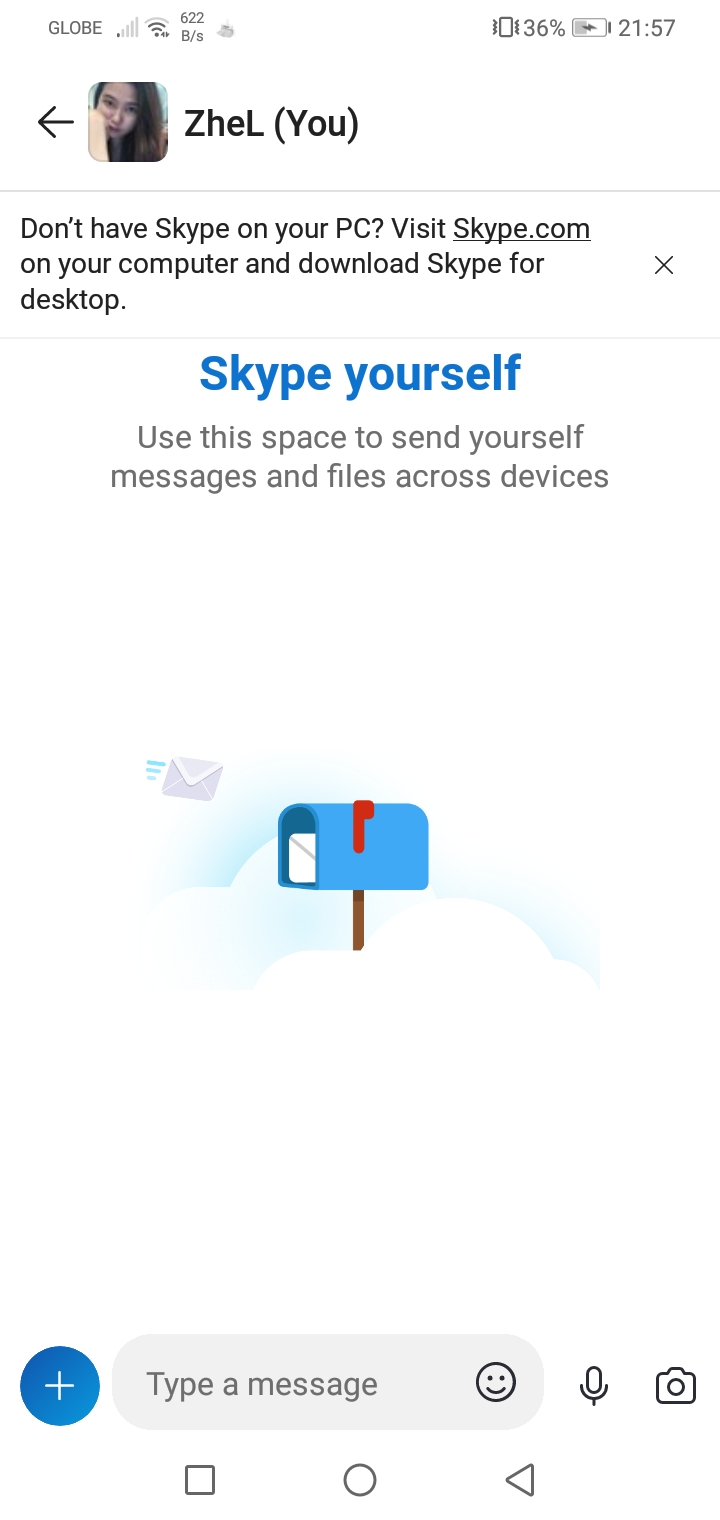Screen dimensions: 720x1520
Task: Open the Skype.com link
Action: [521, 229]
